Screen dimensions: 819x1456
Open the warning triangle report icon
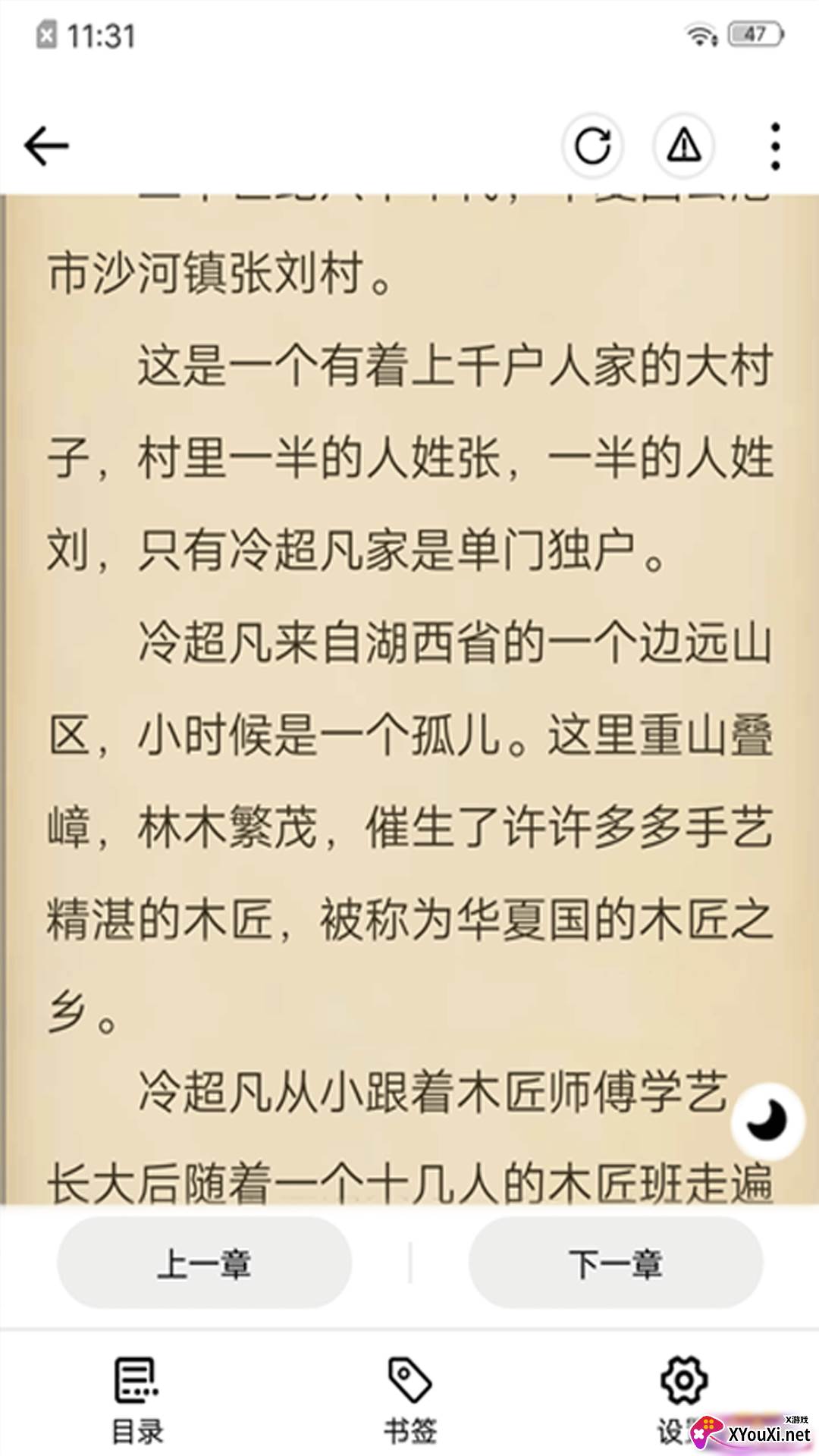[684, 146]
